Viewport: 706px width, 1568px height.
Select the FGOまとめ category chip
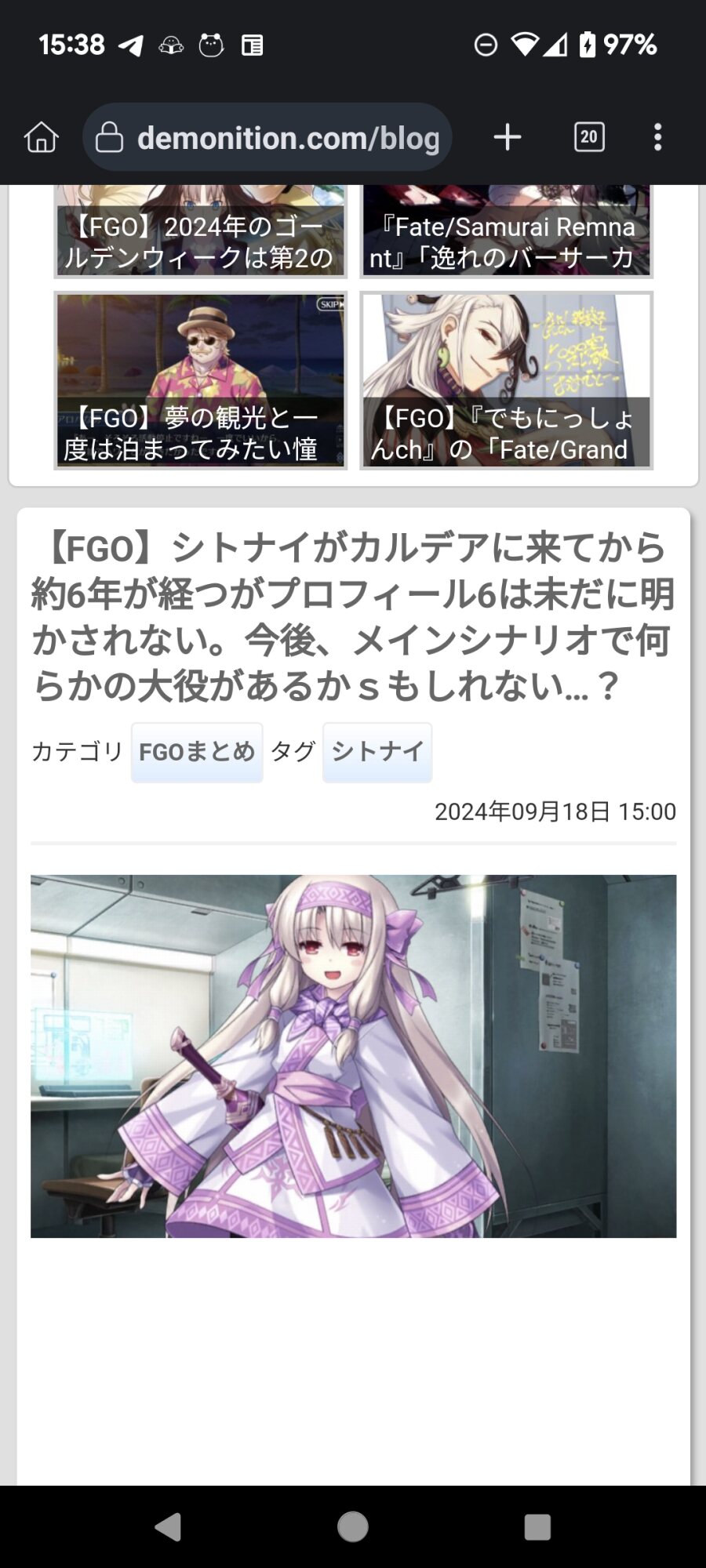click(197, 752)
